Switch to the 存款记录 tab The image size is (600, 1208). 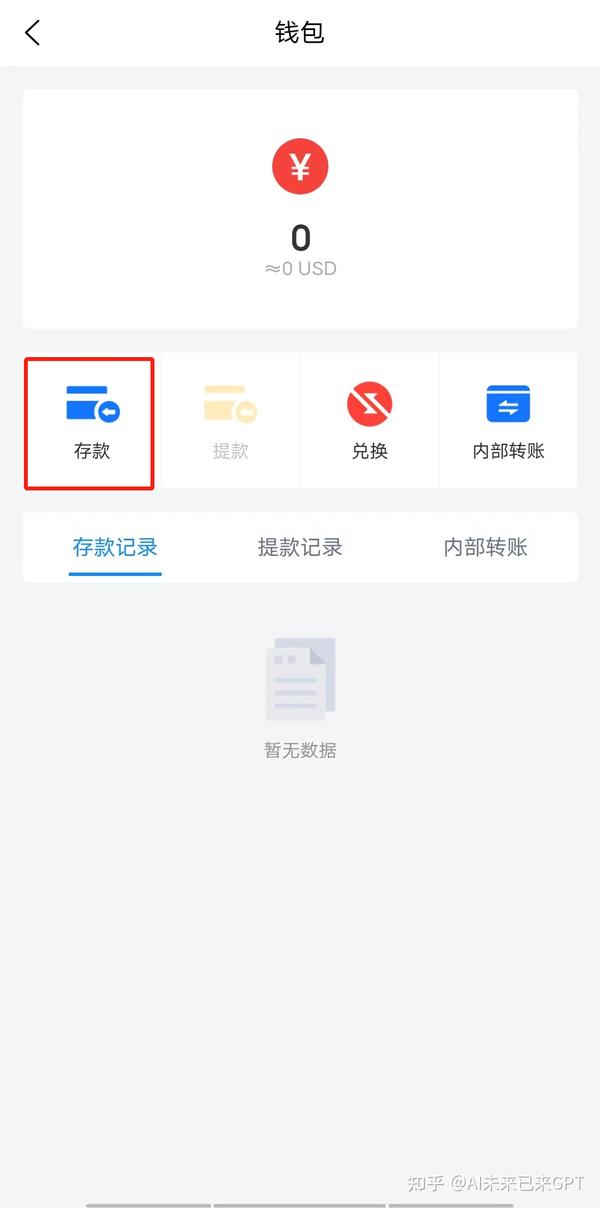(115, 547)
